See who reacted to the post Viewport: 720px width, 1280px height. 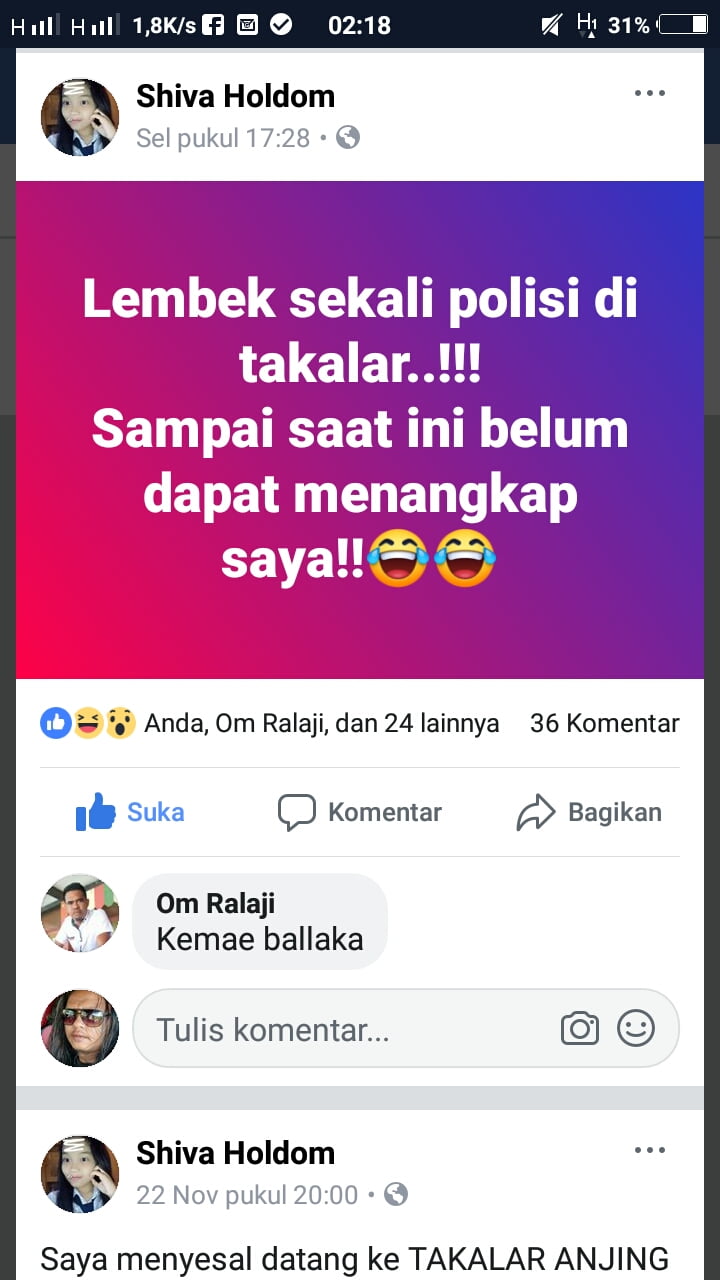(270, 723)
